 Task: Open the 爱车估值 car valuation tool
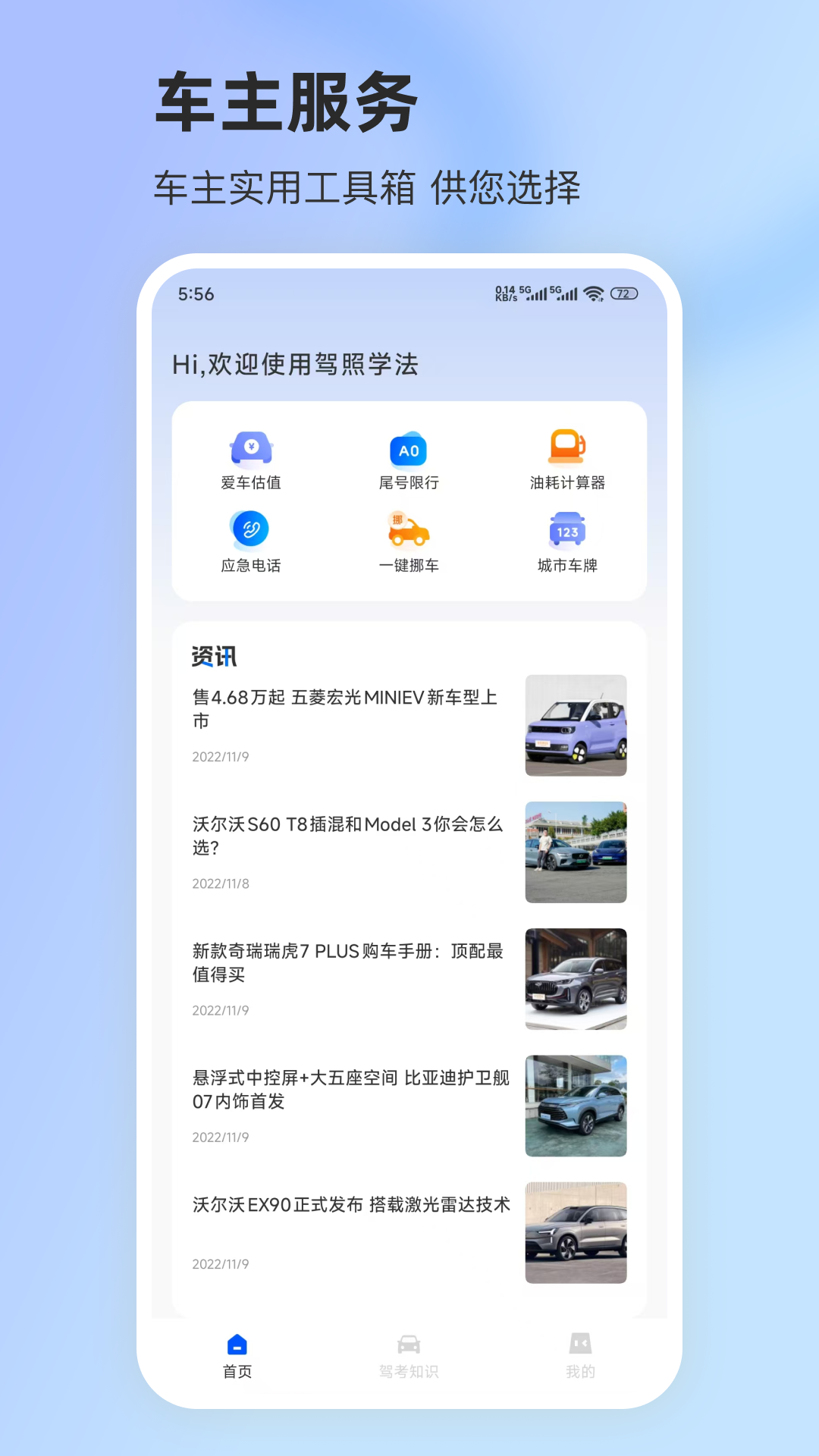[251, 459]
